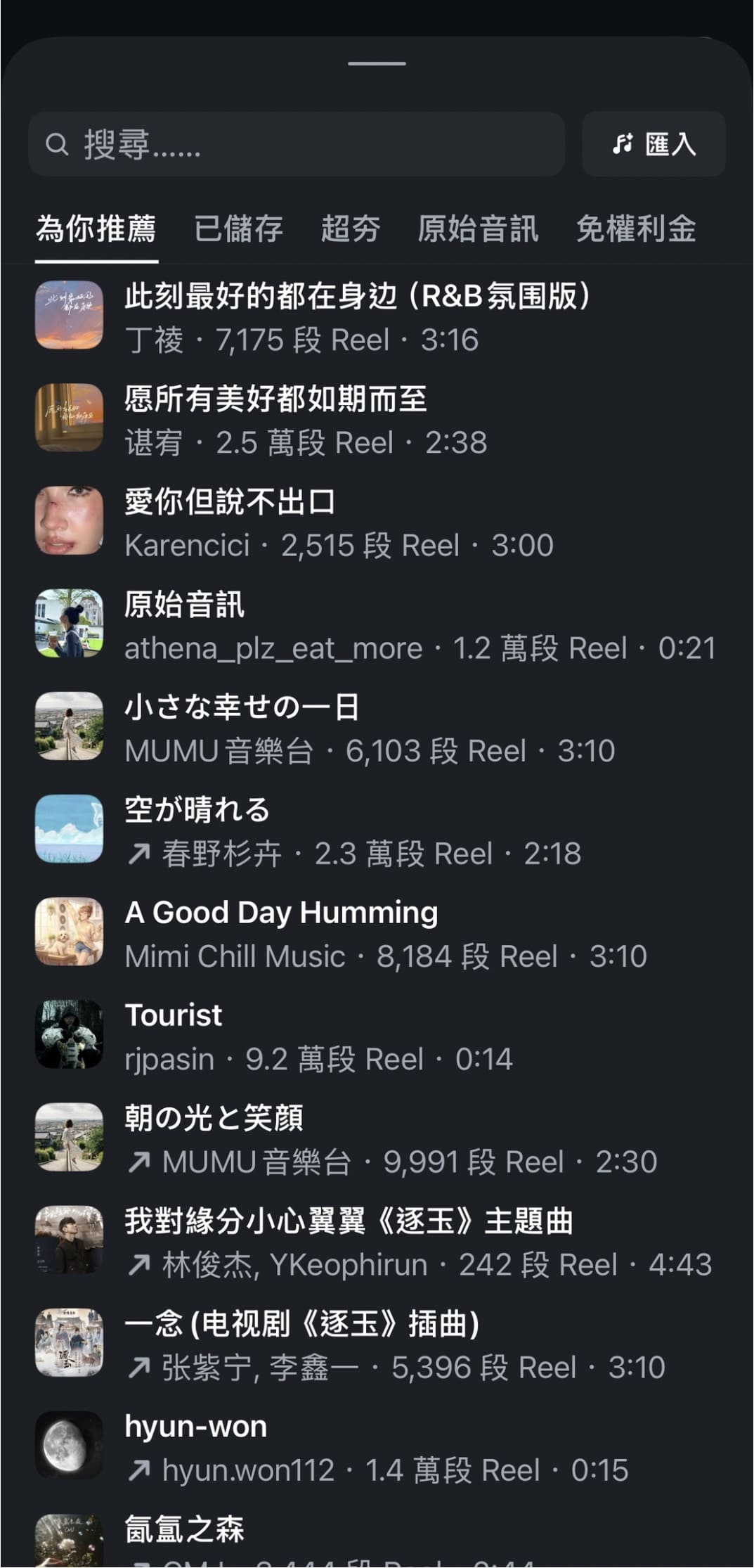Tap the trending arrow beside 春野杉卉

138,854
